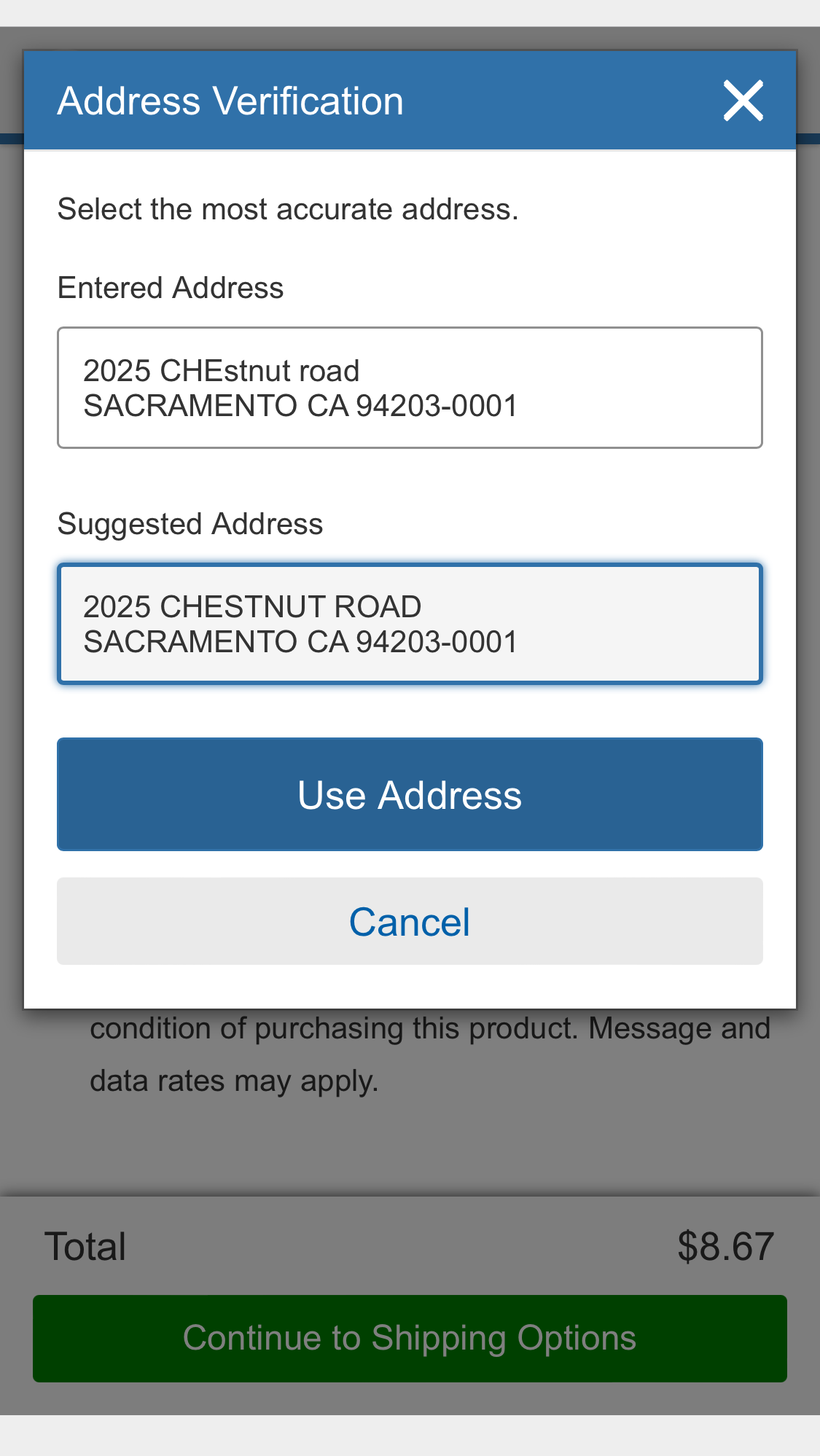820x1456 pixels.
Task: Dismiss the verification popup via its close icon
Action: click(743, 101)
